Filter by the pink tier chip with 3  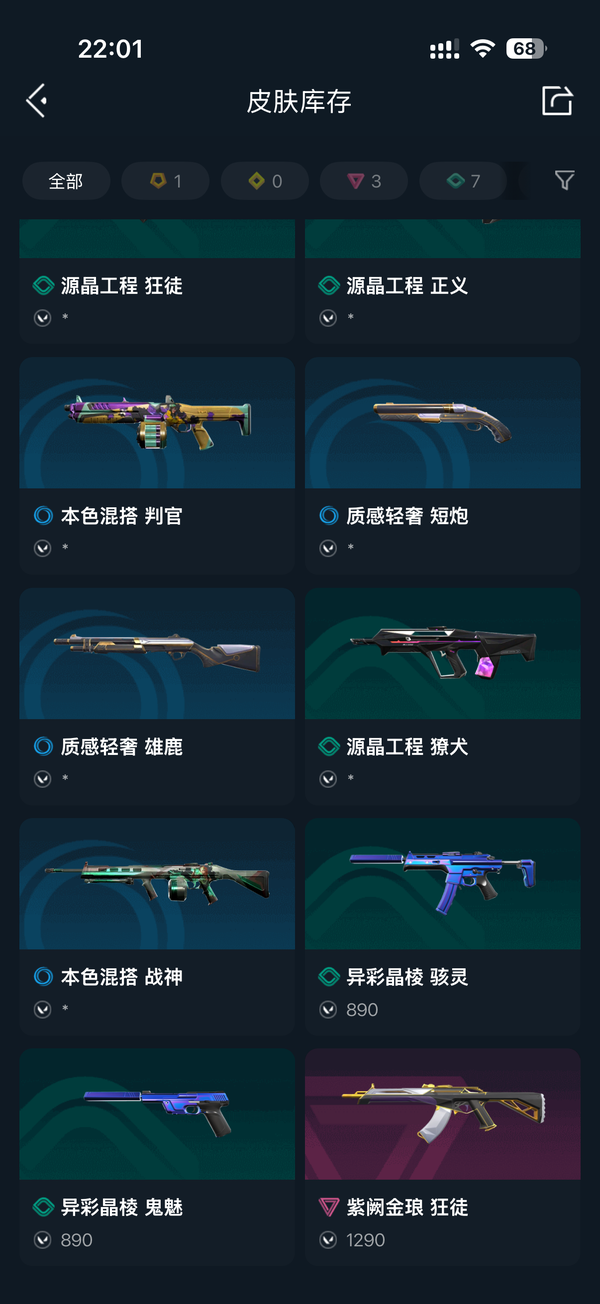click(363, 181)
